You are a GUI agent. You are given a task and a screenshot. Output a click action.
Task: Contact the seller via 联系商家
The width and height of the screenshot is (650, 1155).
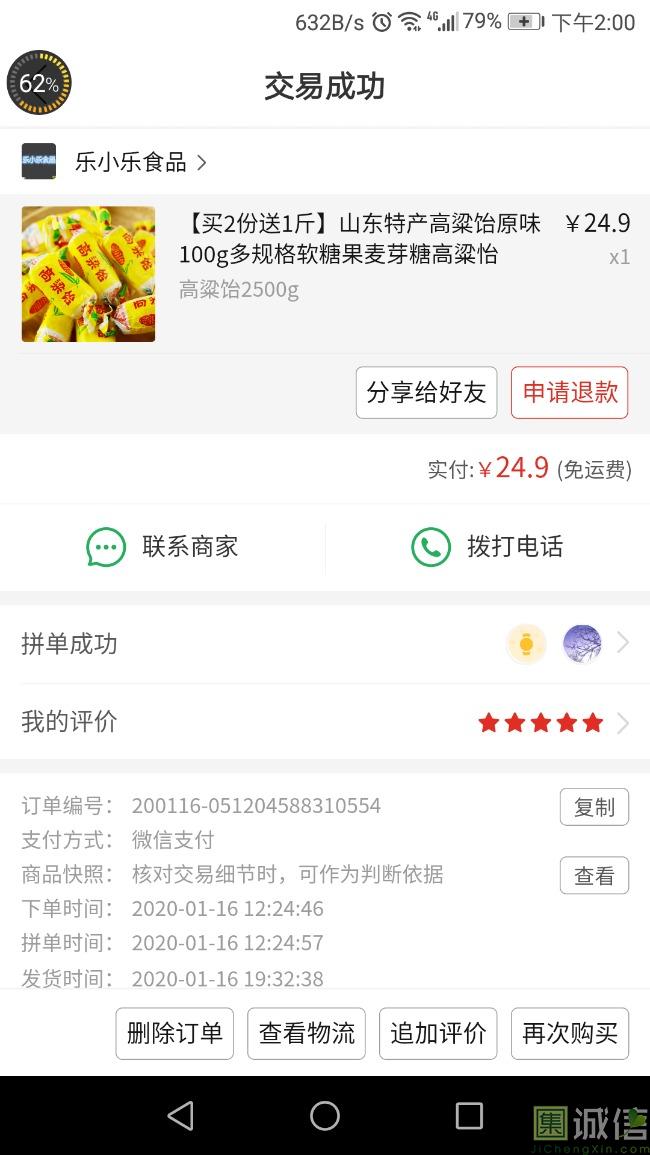[163, 547]
